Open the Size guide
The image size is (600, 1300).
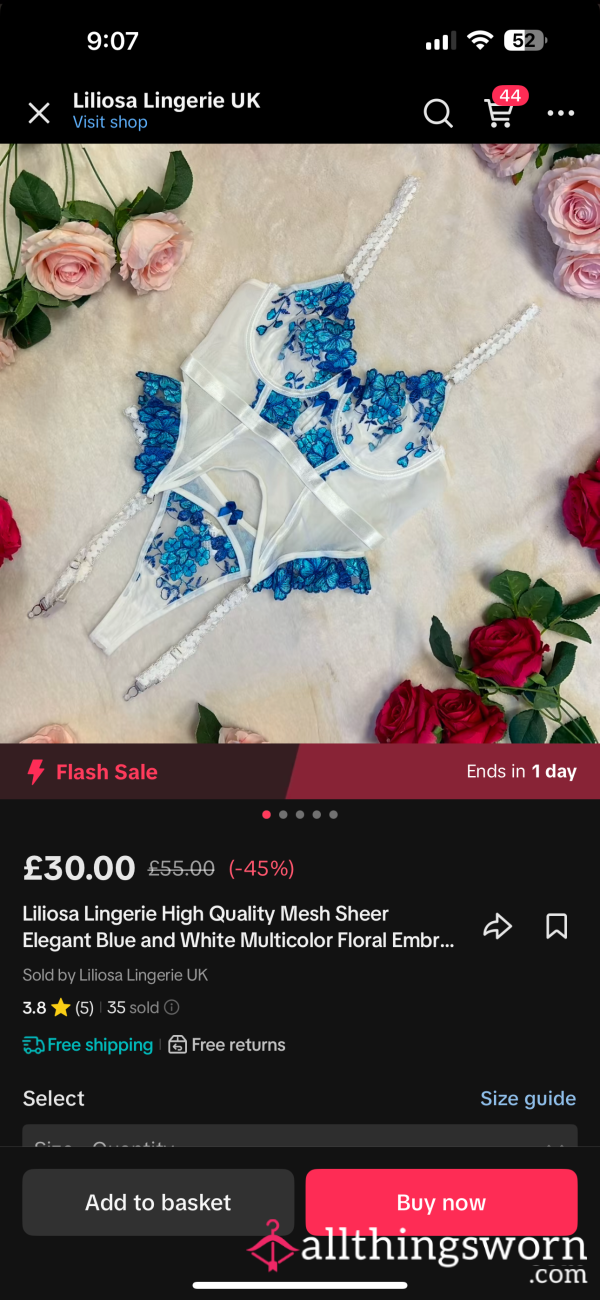pos(528,1098)
